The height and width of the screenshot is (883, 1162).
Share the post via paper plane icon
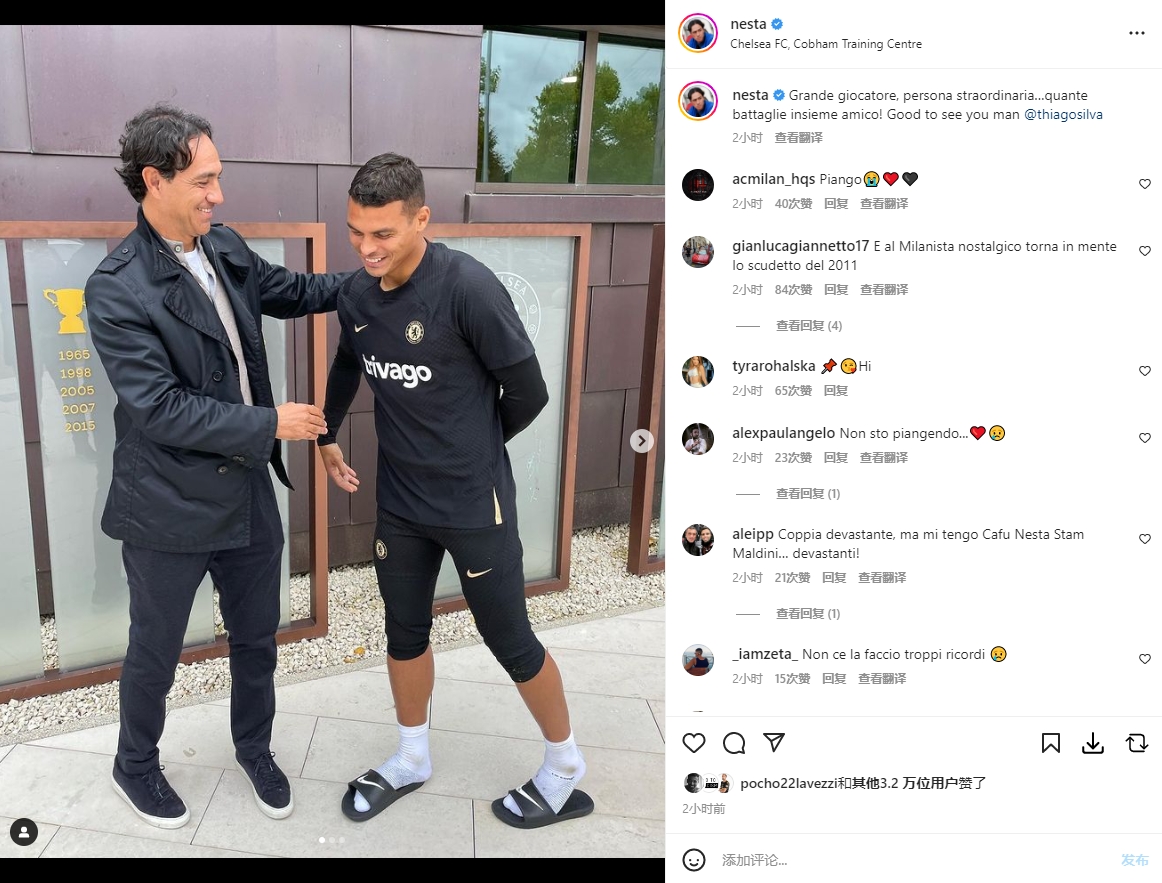pyautogui.click(x=774, y=743)
